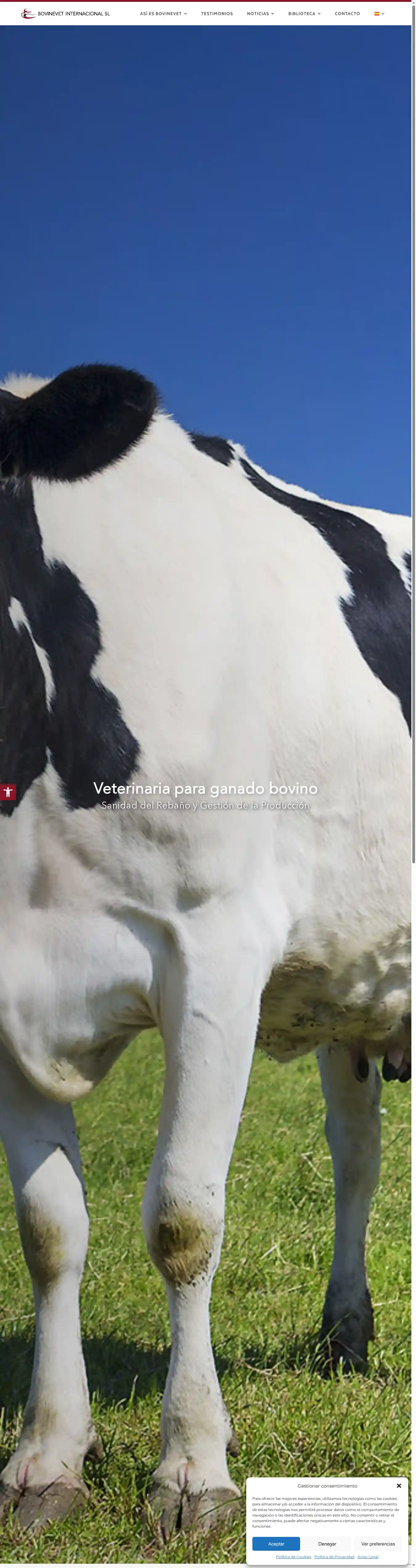Open the Así es Bovinevet menu
Image resolution: width=416 pixels, height=1568 pixels.
[x=163, y=13]
